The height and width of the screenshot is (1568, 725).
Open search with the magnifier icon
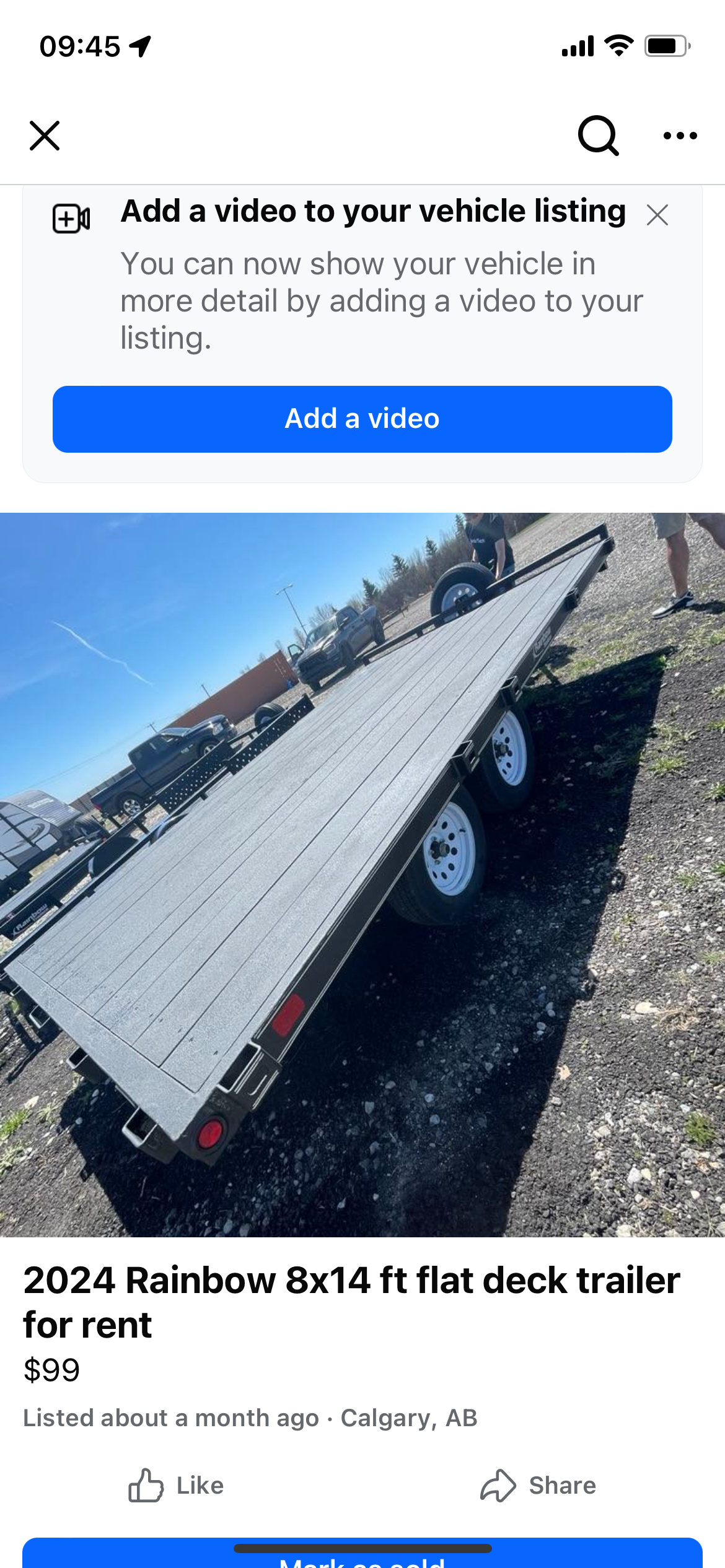tap(598, 136)
